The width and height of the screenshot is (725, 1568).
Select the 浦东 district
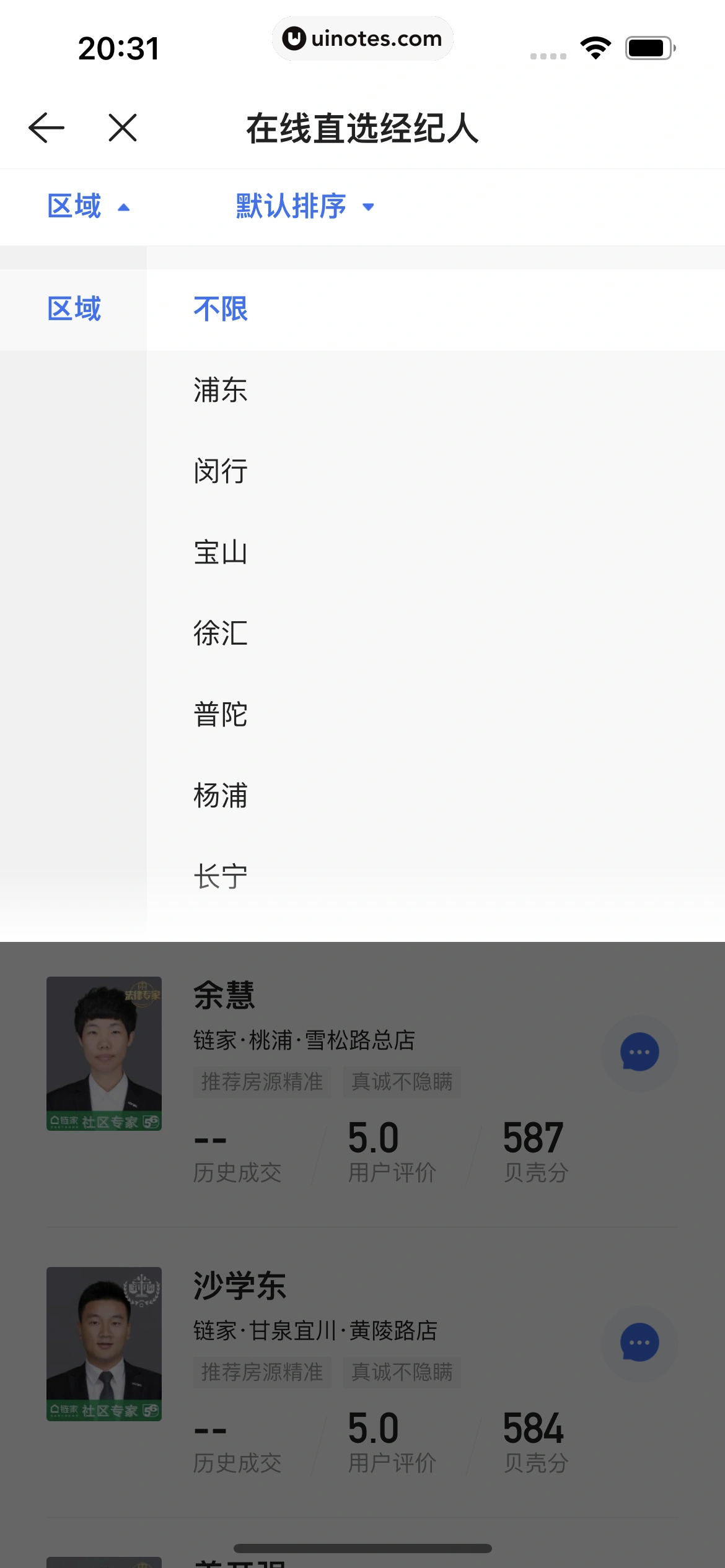coord(221,390)
